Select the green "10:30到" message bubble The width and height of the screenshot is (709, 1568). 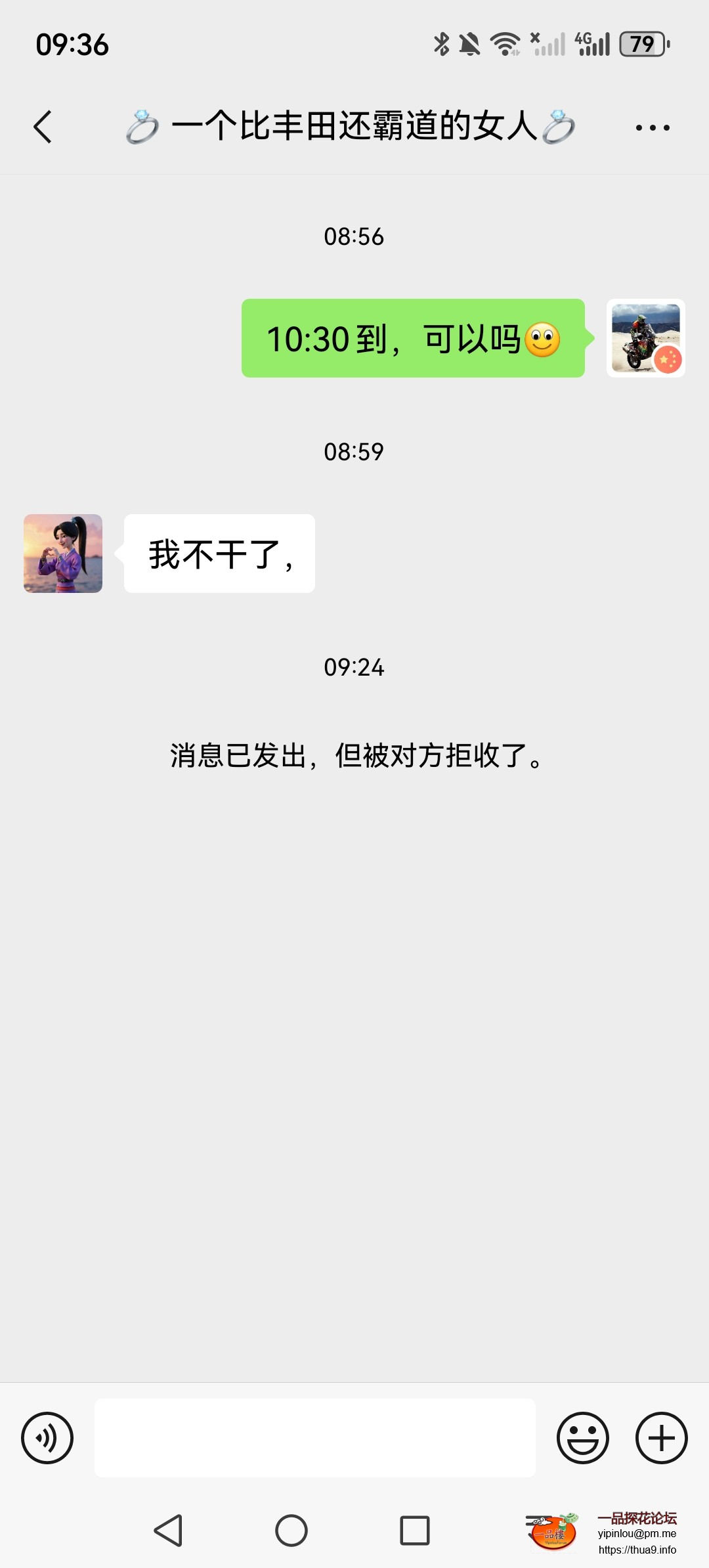412,339
